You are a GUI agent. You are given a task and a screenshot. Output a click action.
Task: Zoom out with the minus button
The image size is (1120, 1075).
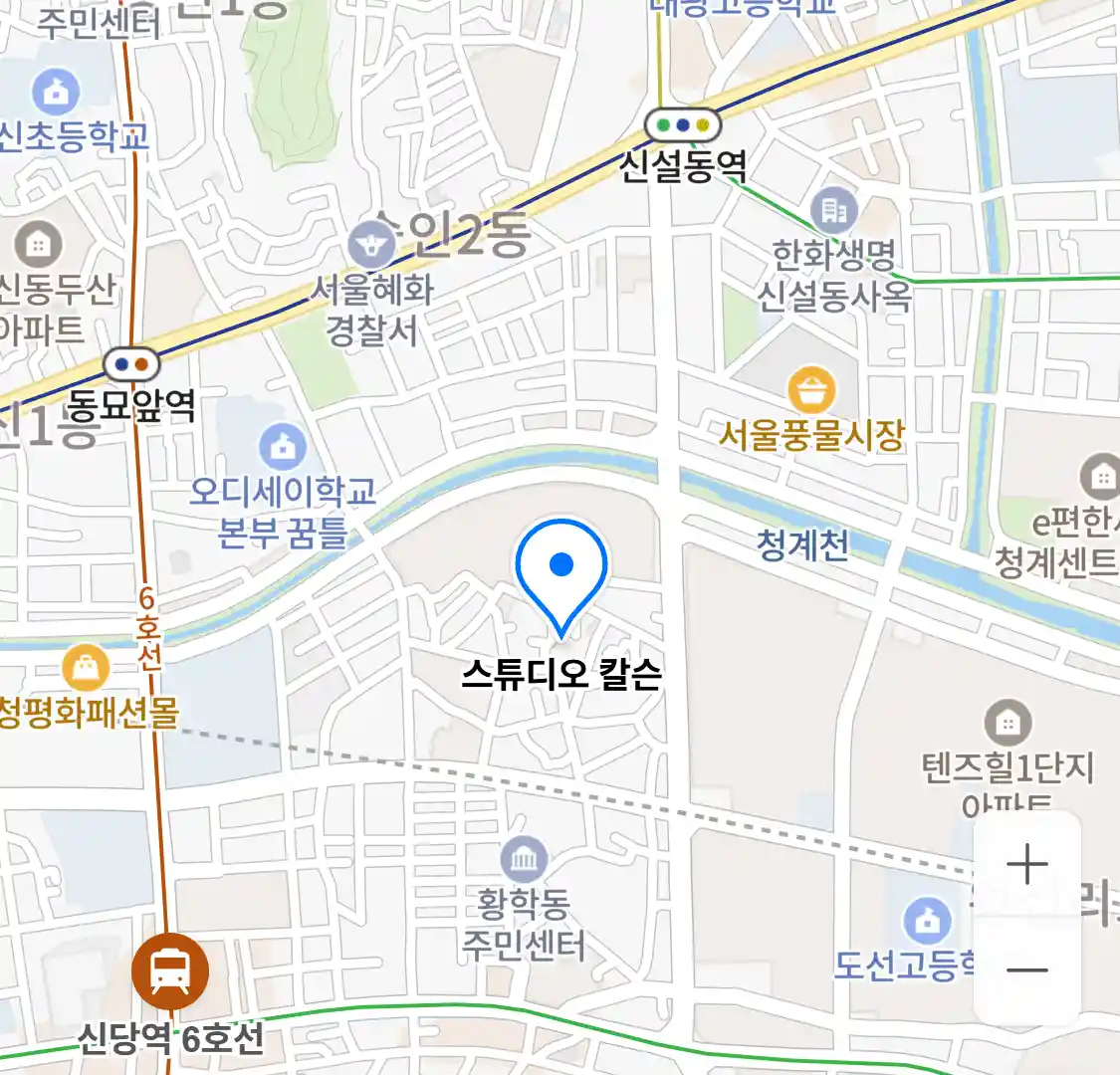point(1026,969)
